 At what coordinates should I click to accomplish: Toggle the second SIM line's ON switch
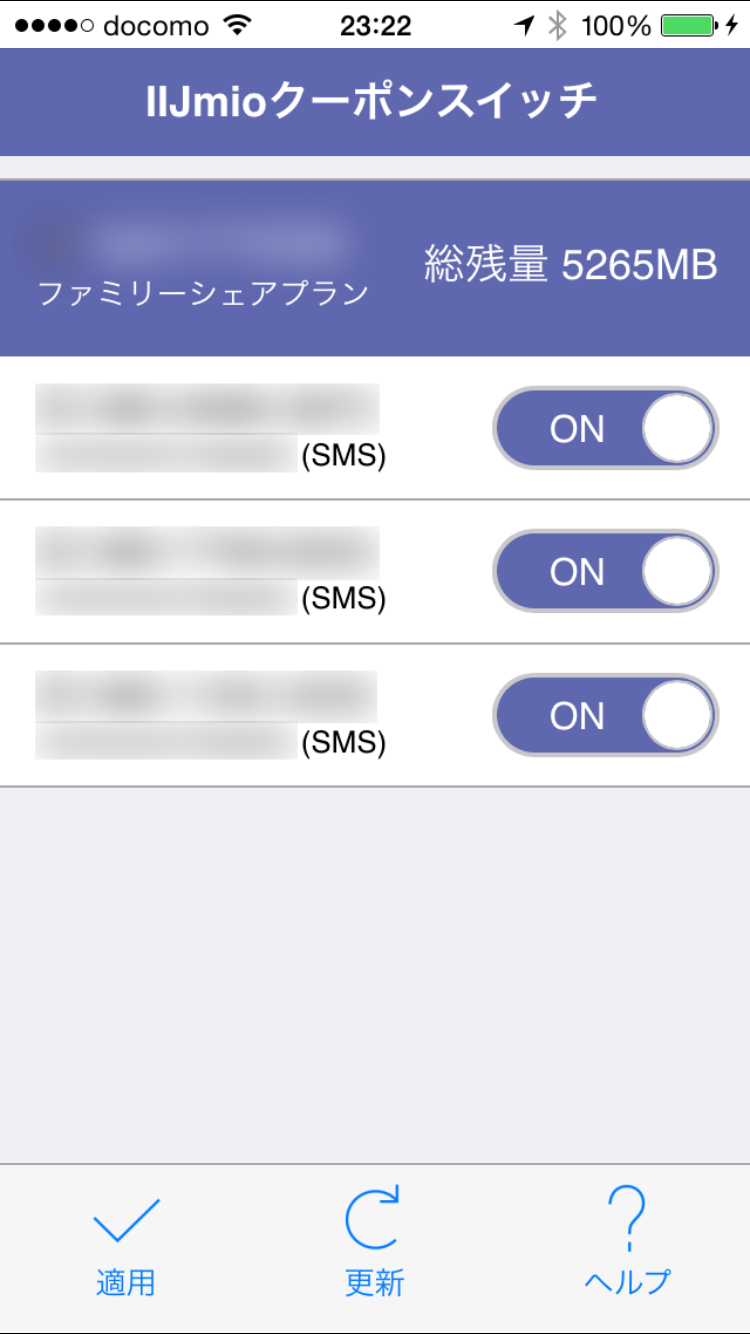[x=606, y=571]
